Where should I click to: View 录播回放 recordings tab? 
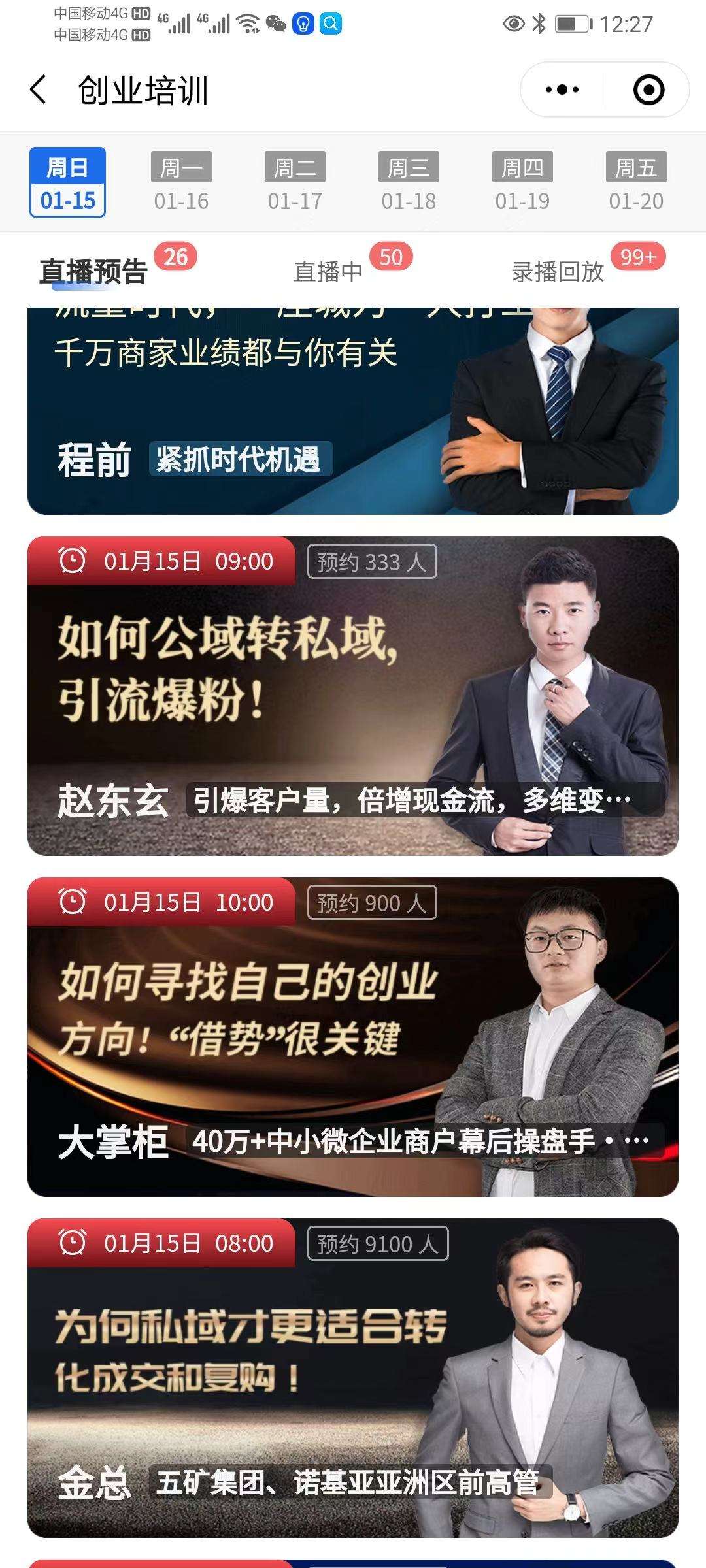[x=558, y=271]
